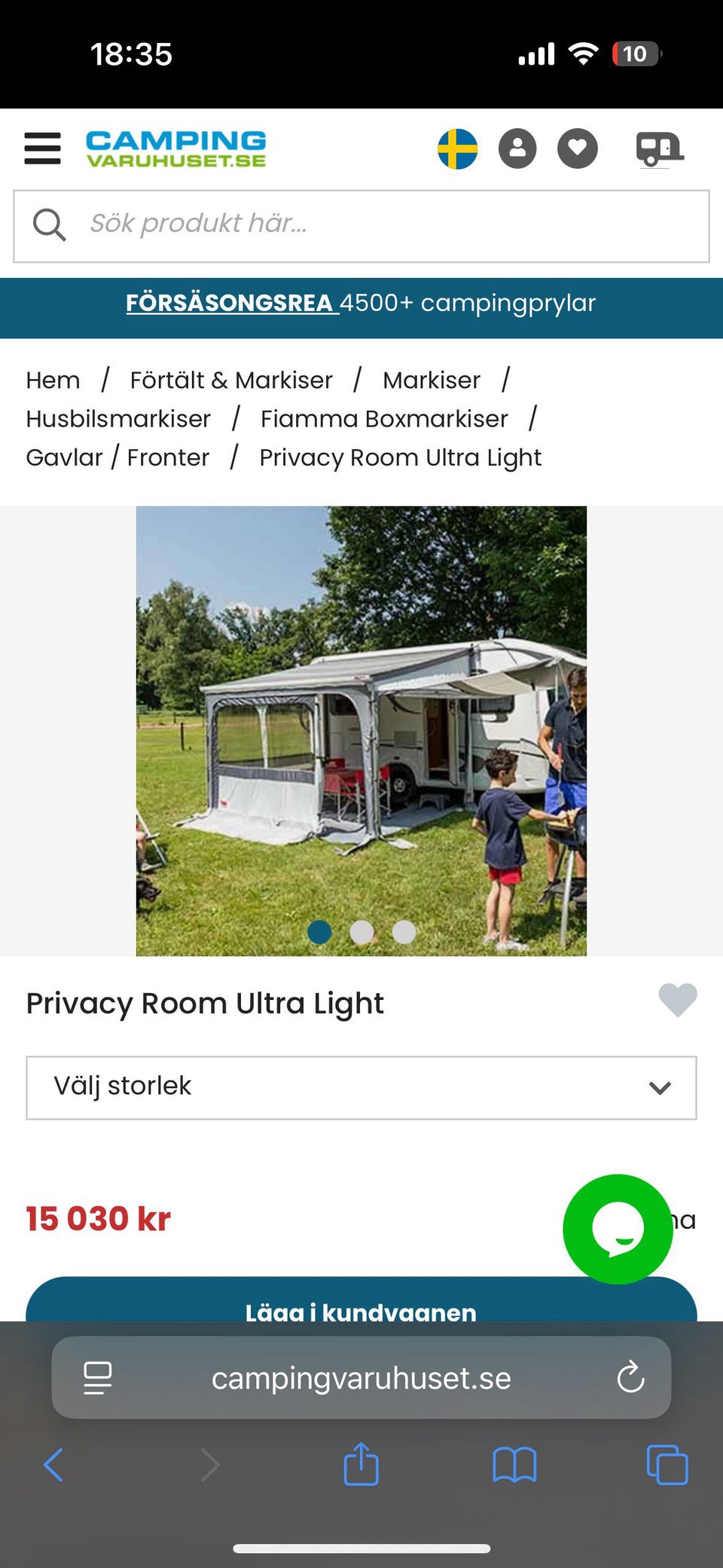Open the hamburger navigation menu

click(x=42, y=148)
